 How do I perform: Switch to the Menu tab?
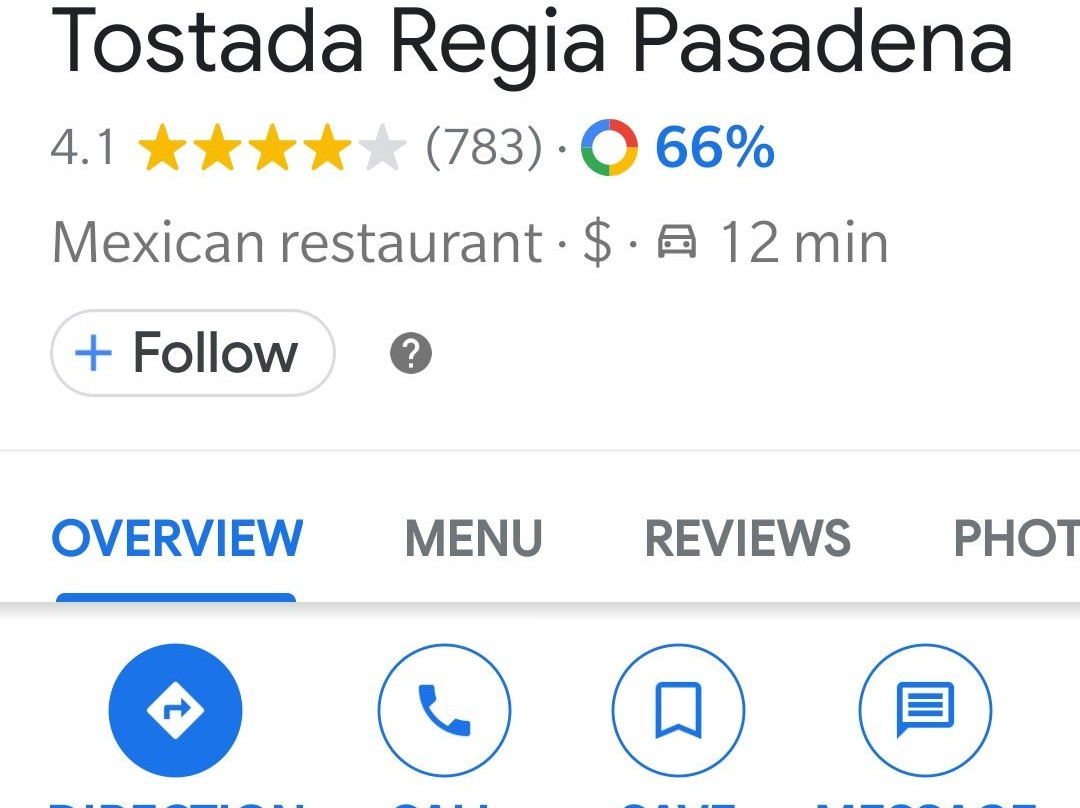[x=473, y=539]
